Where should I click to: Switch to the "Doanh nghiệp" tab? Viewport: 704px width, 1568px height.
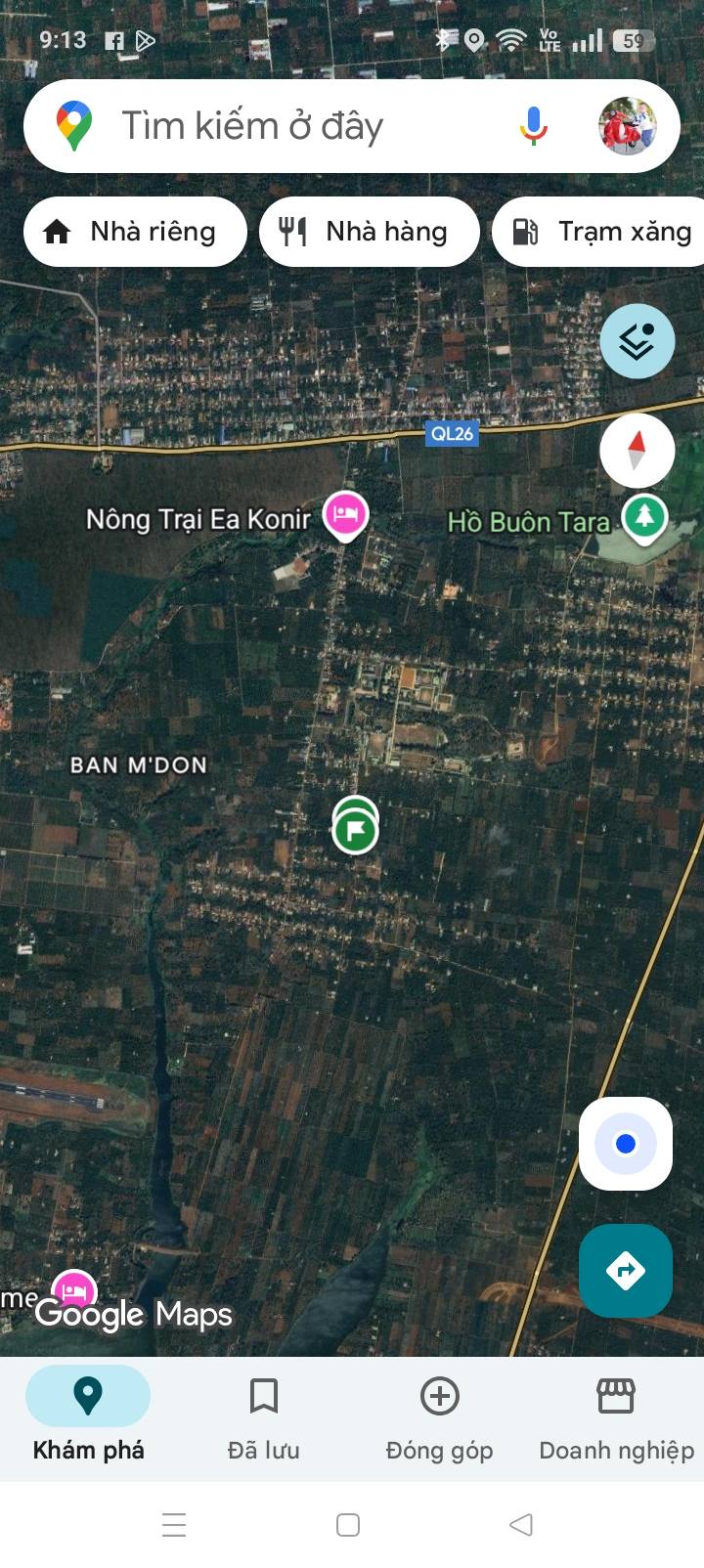pos(616,1416)
